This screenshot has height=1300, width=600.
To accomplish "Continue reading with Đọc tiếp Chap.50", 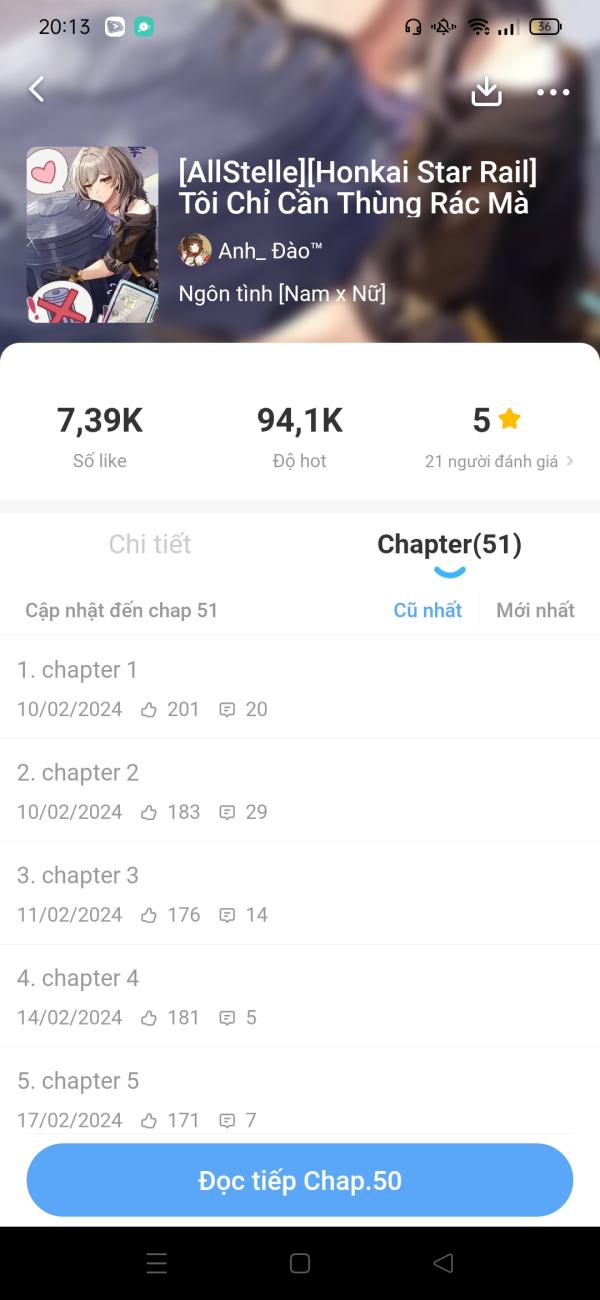I will (300, 1181).
